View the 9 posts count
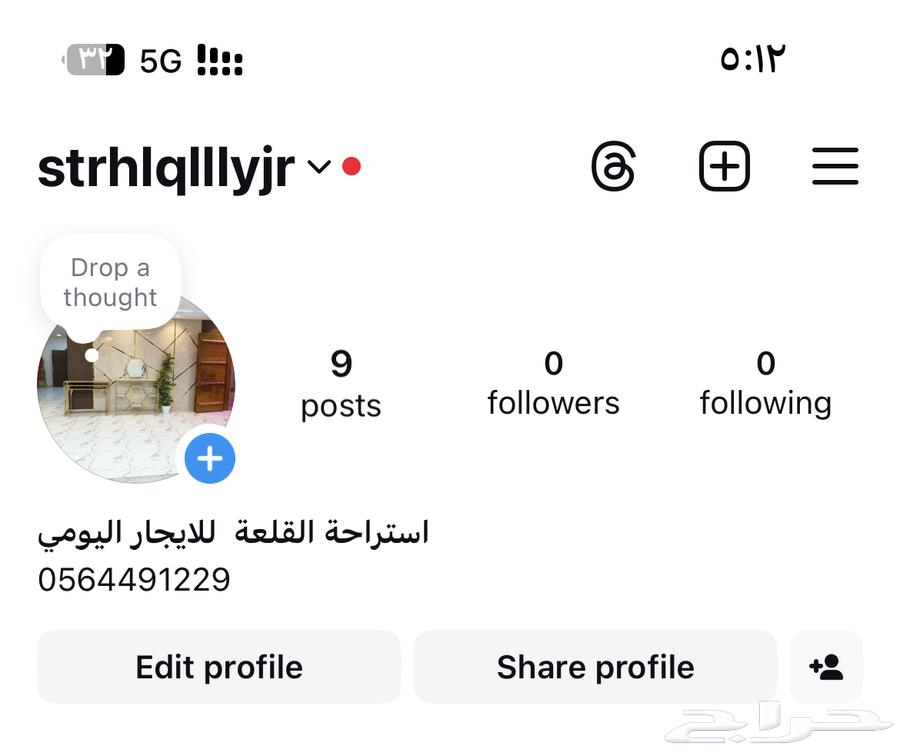The width and height of the screenshot is (900, 756). click(341, 384)
